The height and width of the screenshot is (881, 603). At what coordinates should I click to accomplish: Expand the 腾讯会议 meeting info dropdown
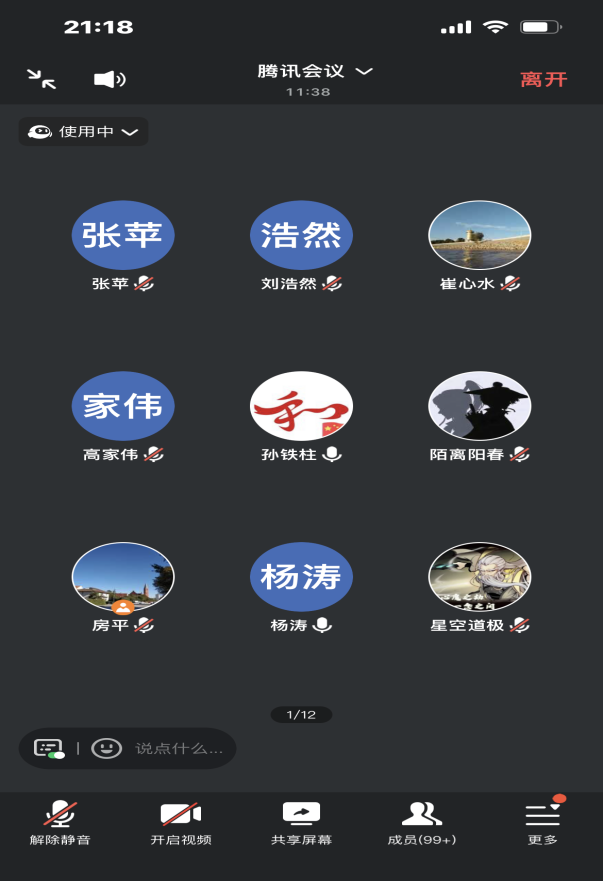tap(314, 72)
